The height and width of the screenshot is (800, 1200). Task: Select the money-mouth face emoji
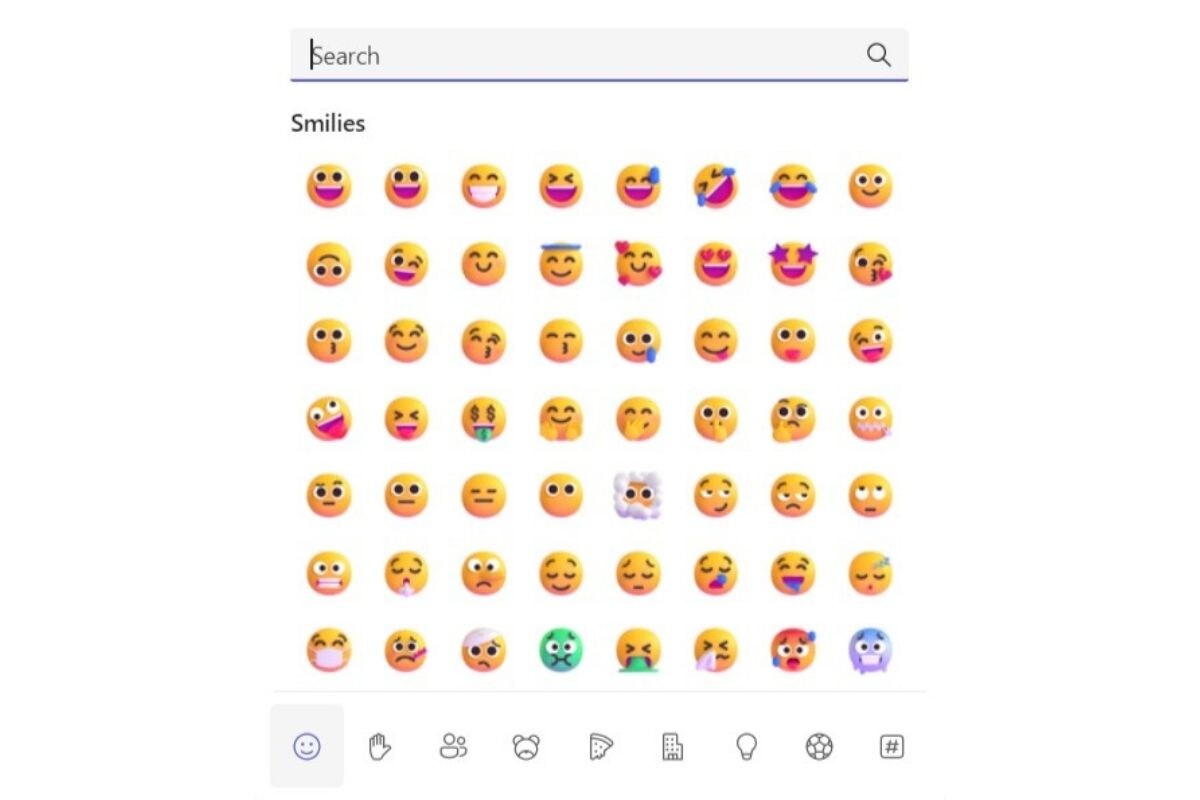(484, 419)
